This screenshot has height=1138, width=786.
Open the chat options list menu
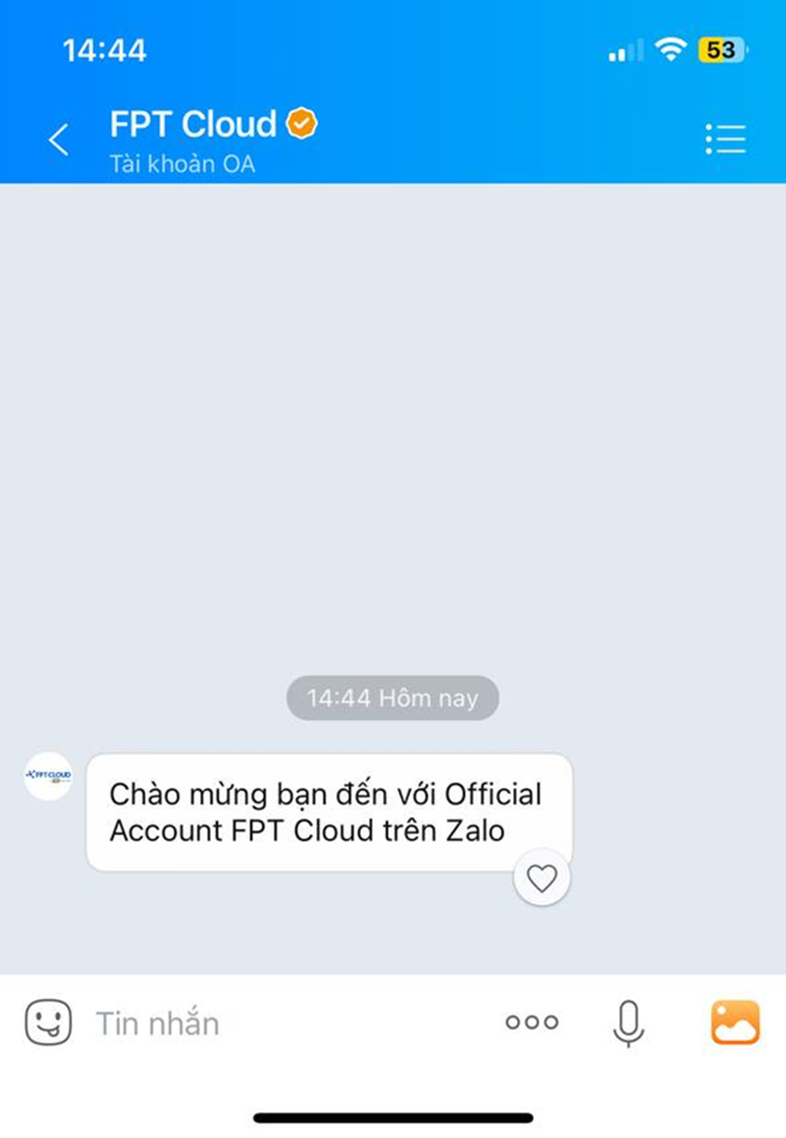click(x=725, y=139)
